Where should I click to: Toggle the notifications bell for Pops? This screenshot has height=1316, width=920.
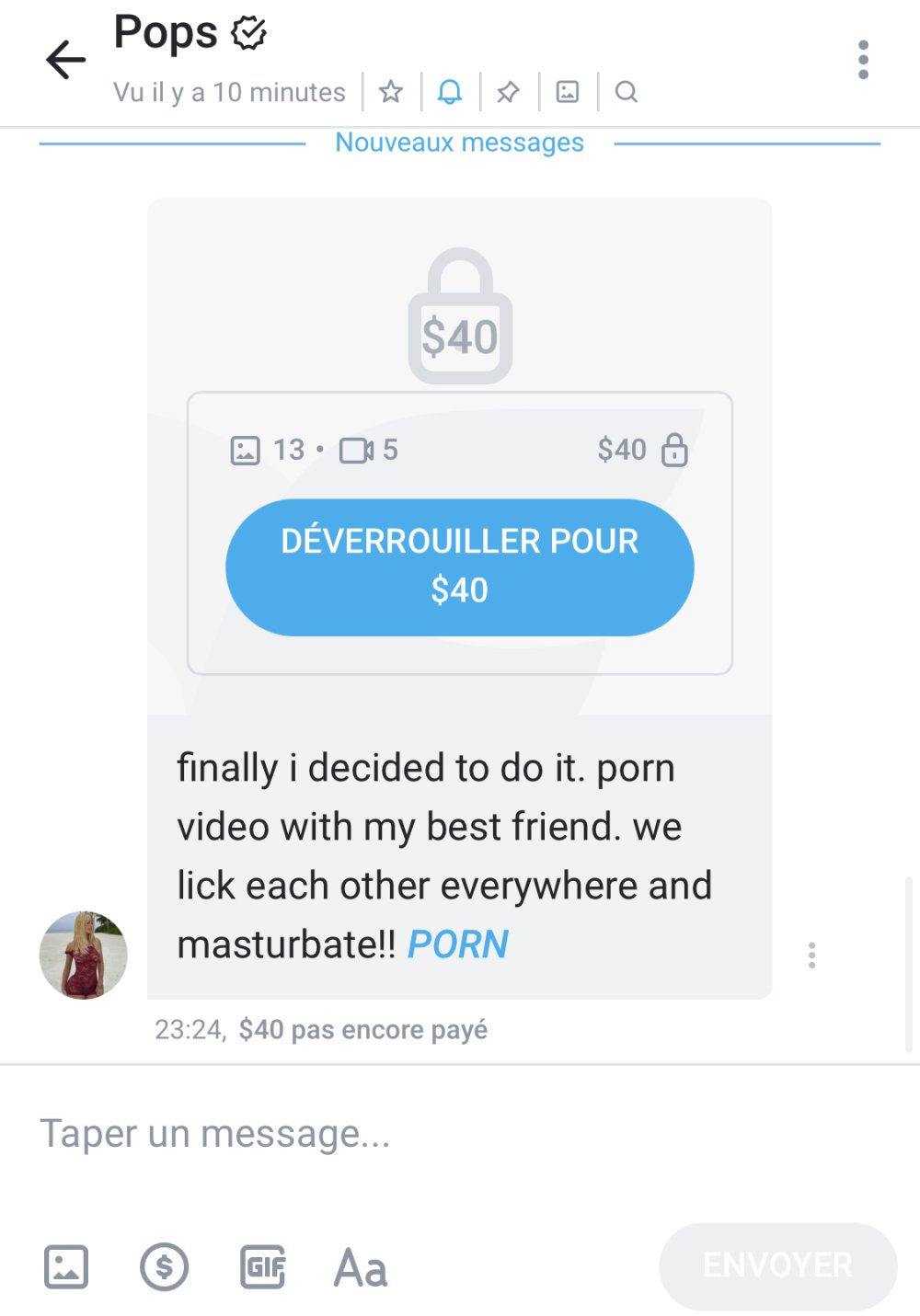[x=449, y=92]
